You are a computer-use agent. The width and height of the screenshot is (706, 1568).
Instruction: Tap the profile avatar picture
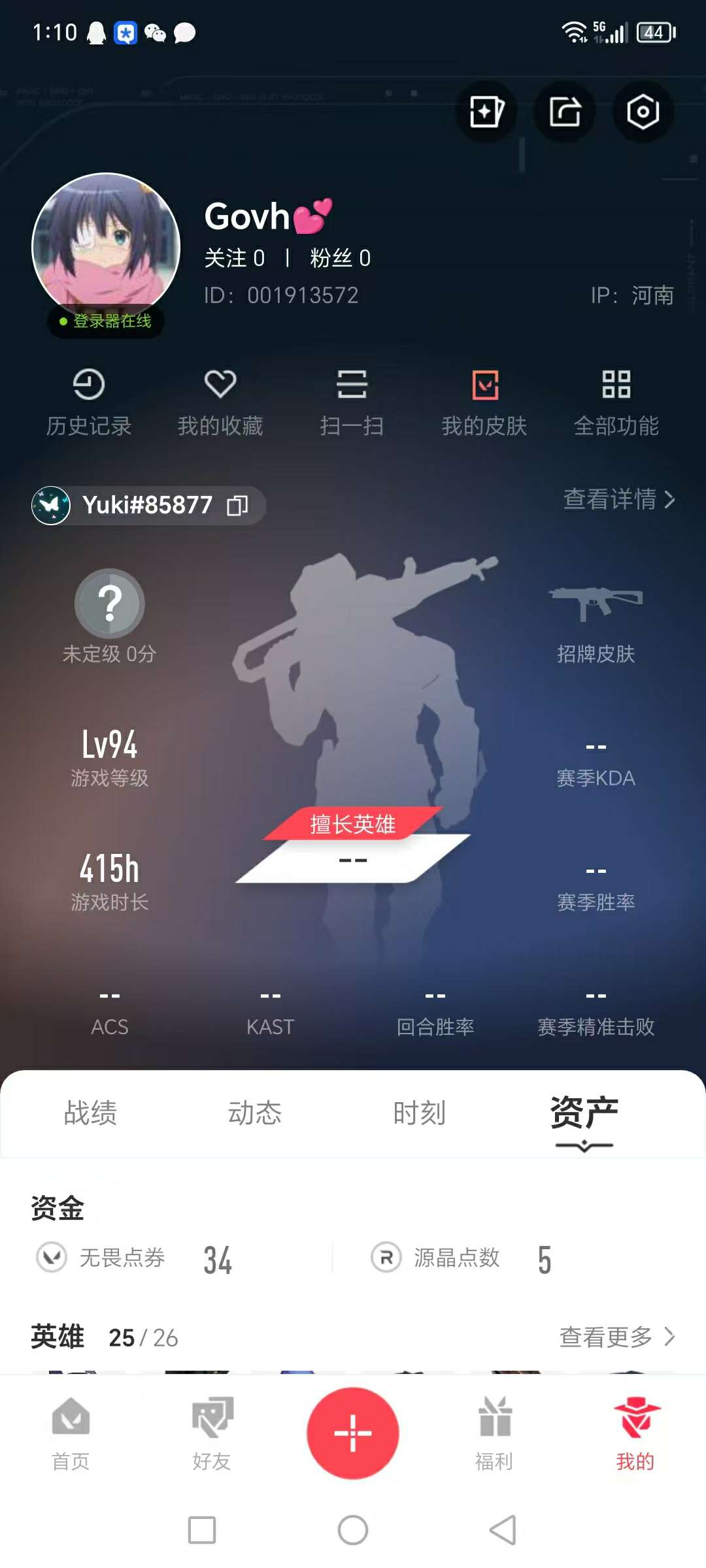106,247
